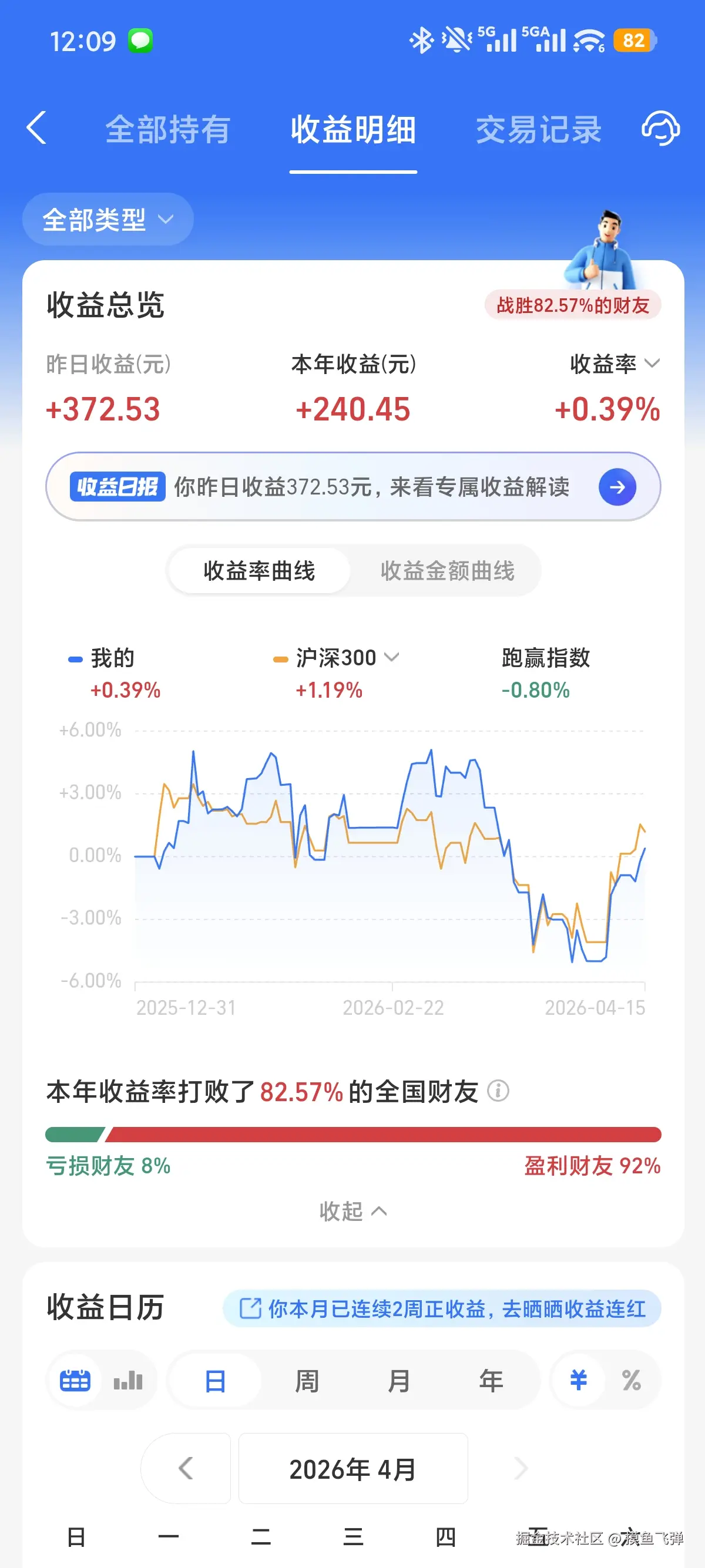This screenshot has height=1568, width=705.
Task: Switch to the 全部持有 tab
Action: pyautogui.click(x=167, y=130)
